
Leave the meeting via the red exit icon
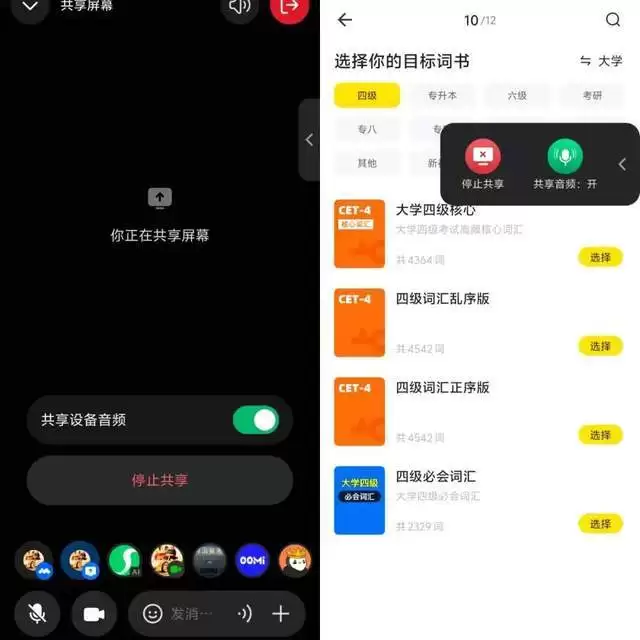289,8
